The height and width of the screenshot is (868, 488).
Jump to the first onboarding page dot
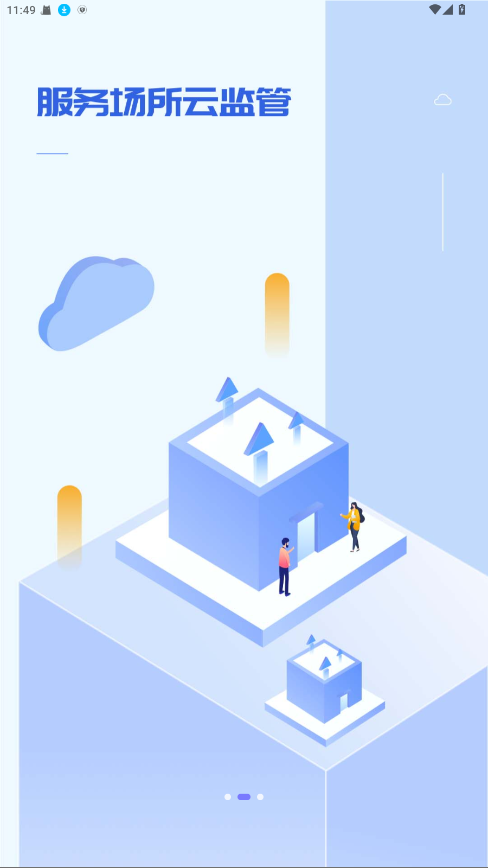coord(227,797)
